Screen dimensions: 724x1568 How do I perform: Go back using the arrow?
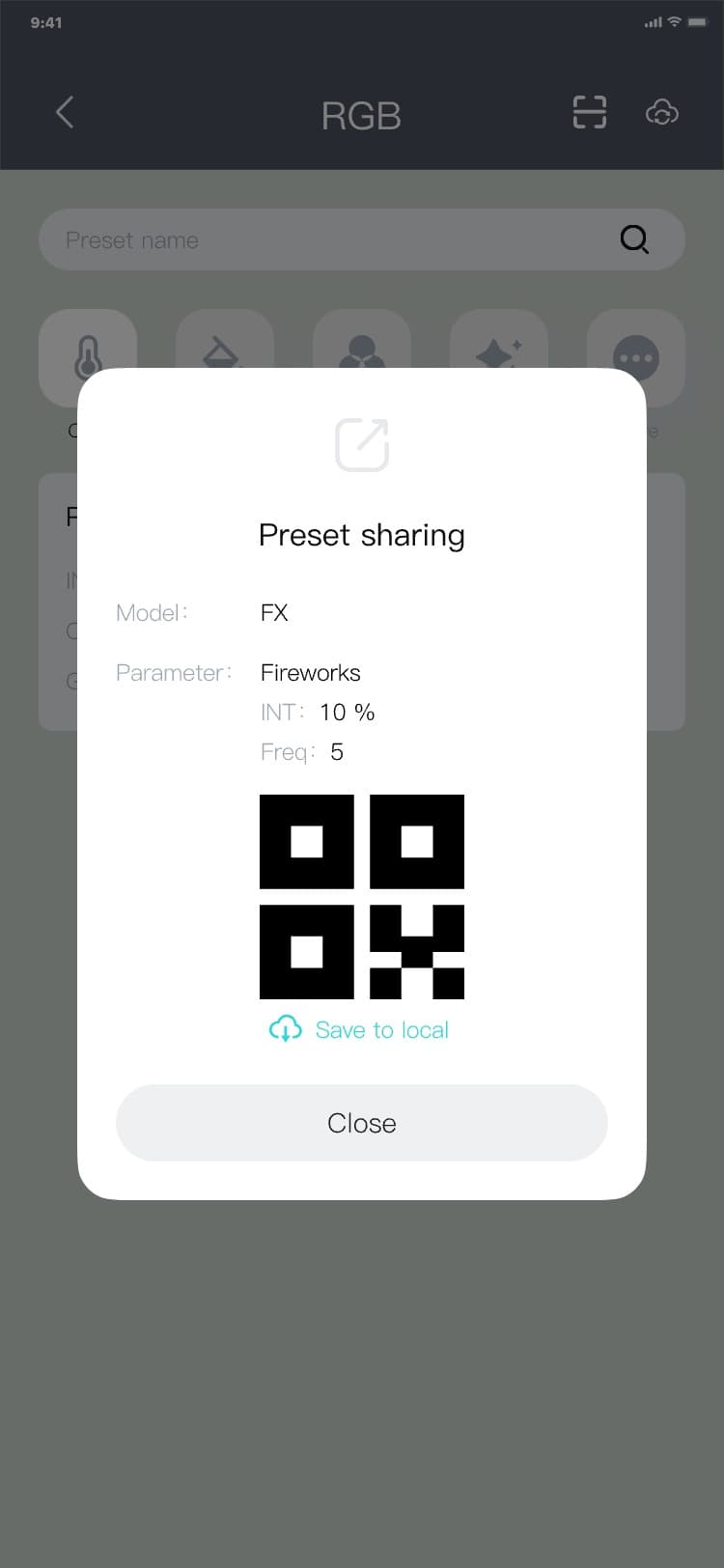tap(65, 113)
